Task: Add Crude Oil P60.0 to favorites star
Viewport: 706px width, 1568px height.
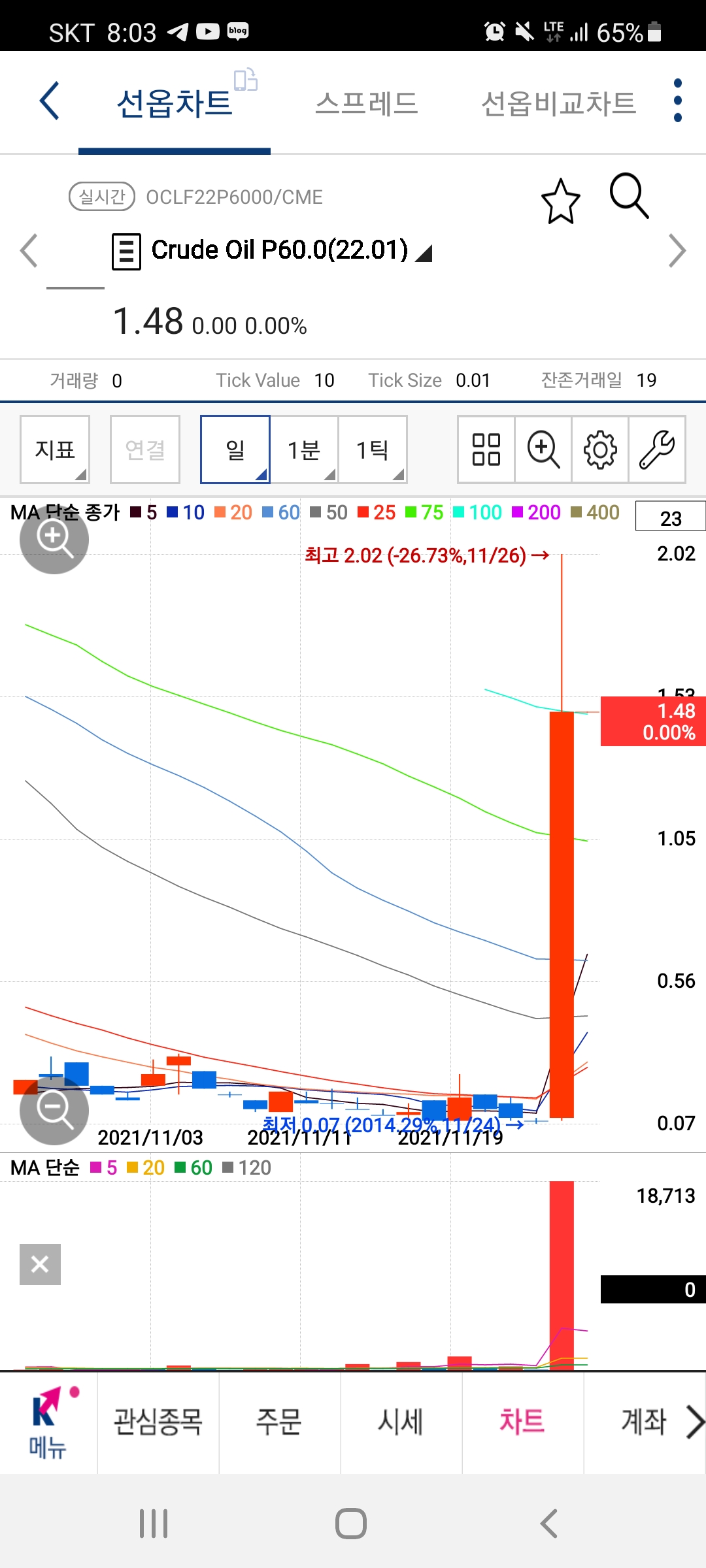Action: (x=560, y=201)
